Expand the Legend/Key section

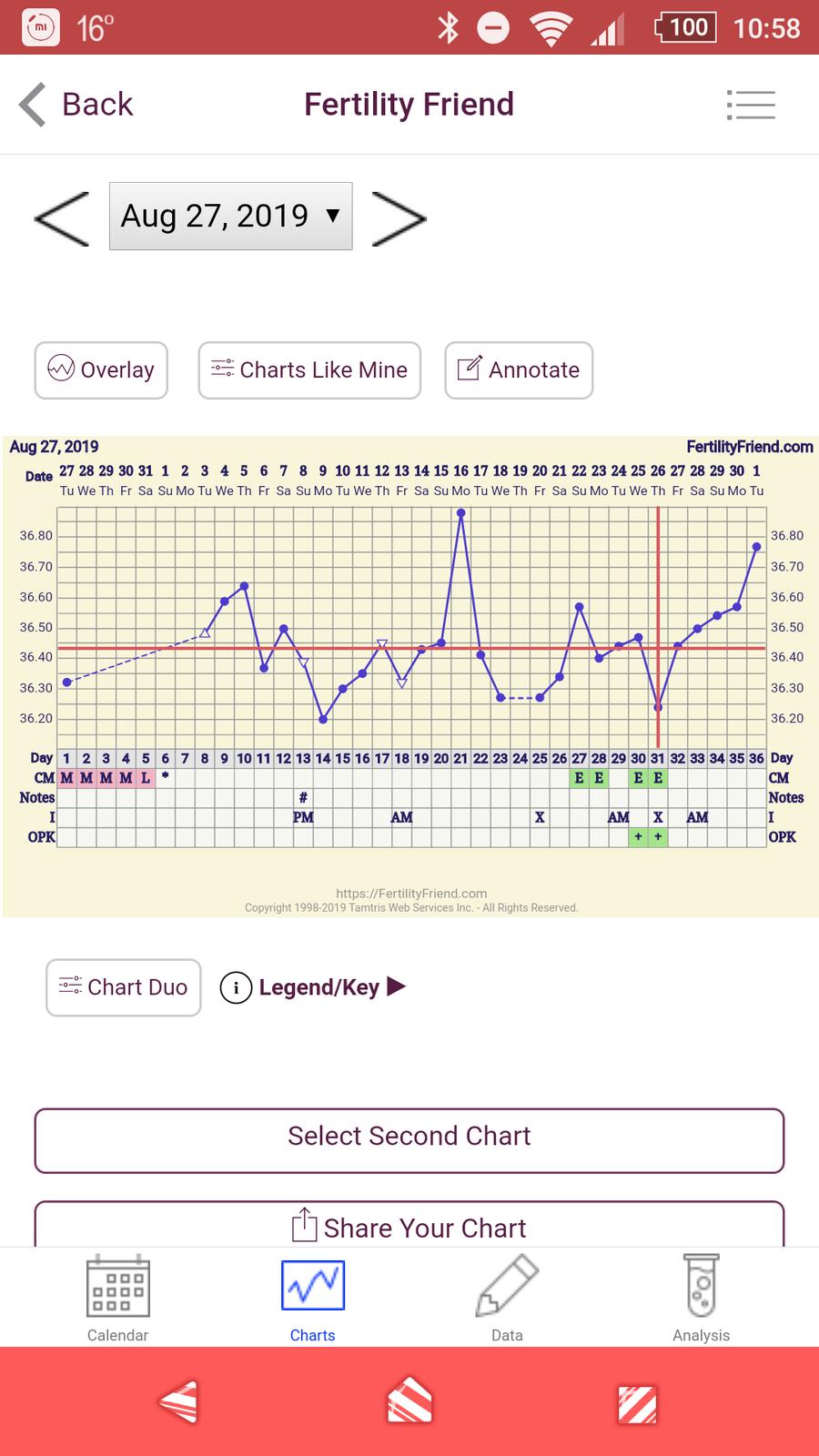click(x=314, y=987)
